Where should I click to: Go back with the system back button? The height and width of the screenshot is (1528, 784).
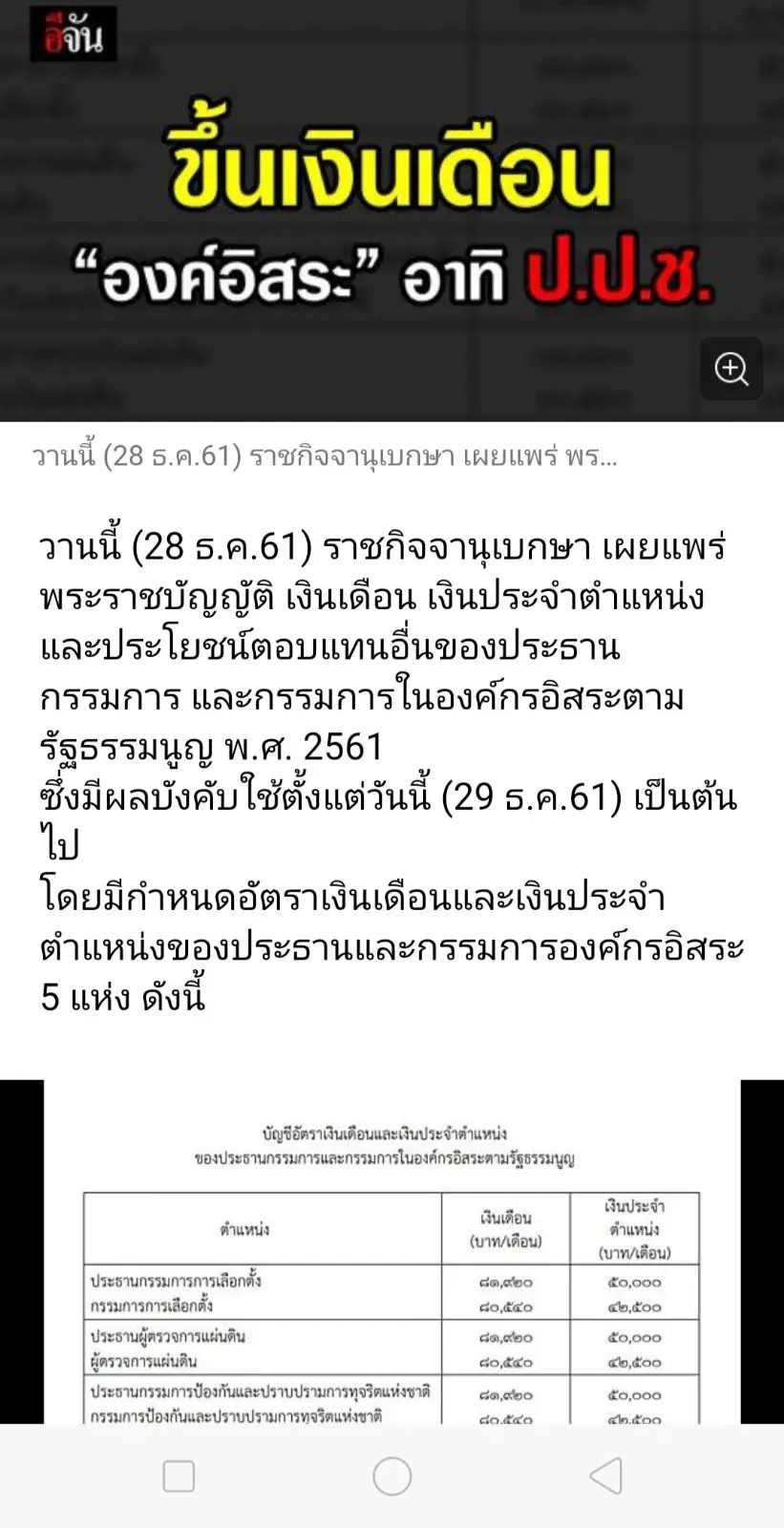[605, 1476]
